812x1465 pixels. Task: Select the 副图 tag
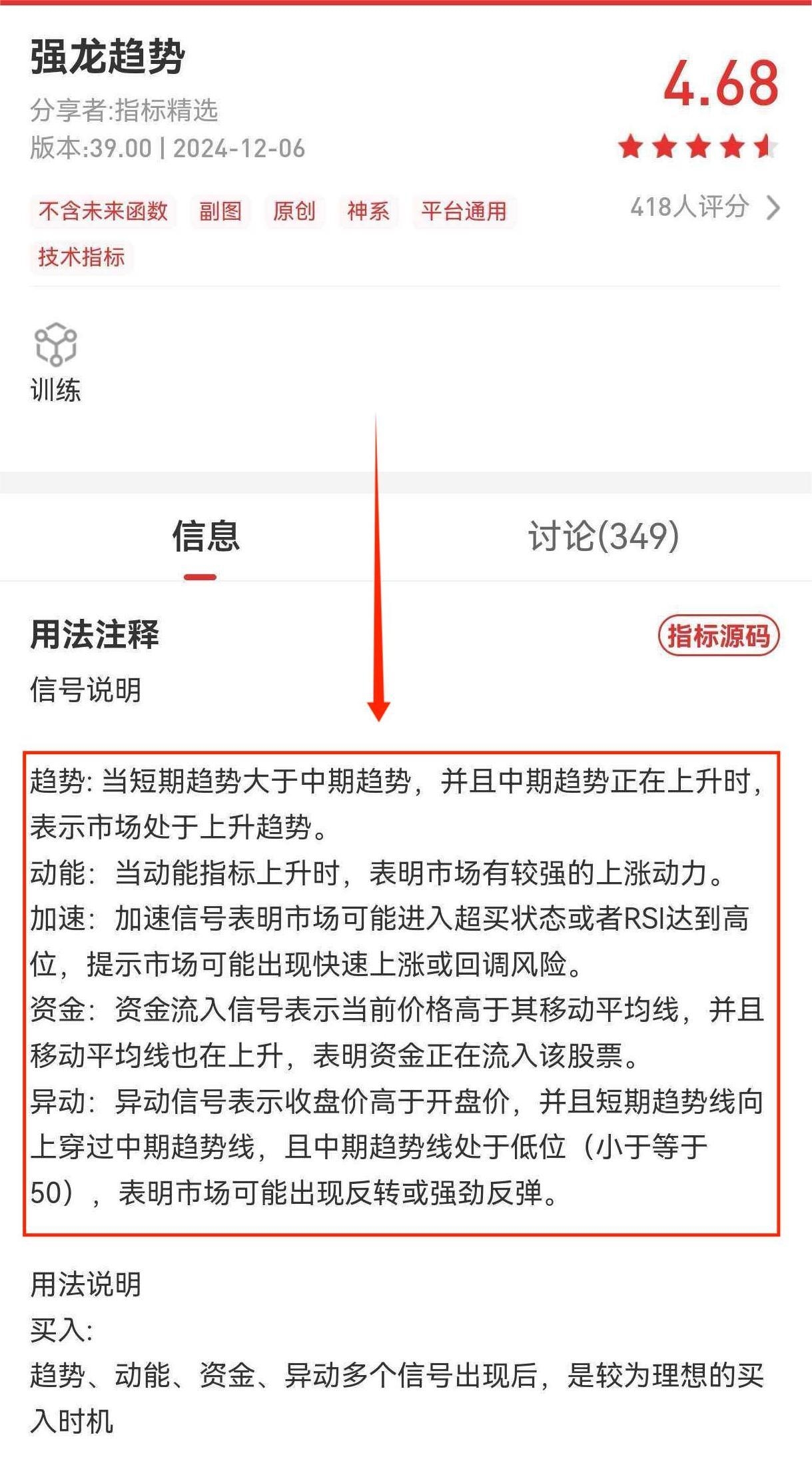coord(220,212)
